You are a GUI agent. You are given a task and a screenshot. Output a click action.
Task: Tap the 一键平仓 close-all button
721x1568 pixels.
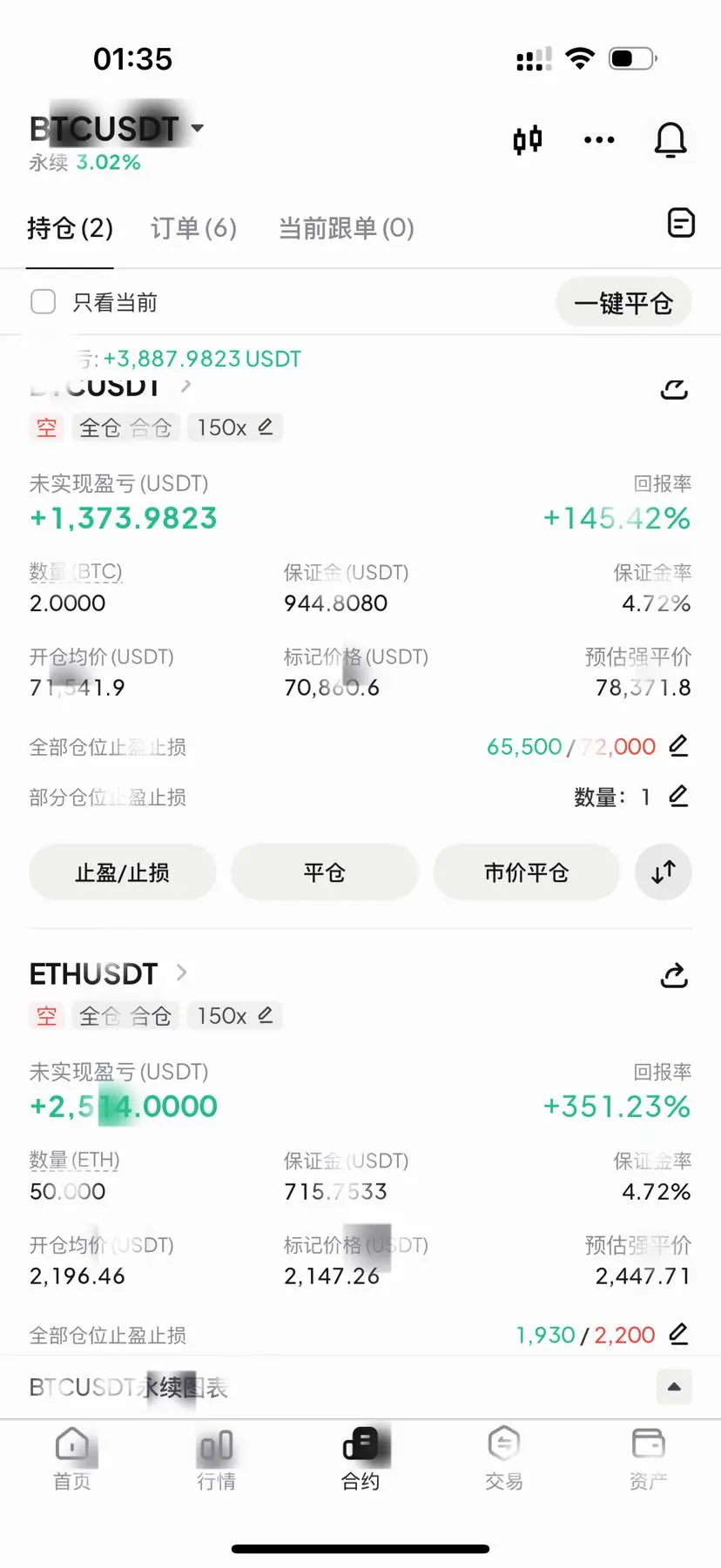623,303
